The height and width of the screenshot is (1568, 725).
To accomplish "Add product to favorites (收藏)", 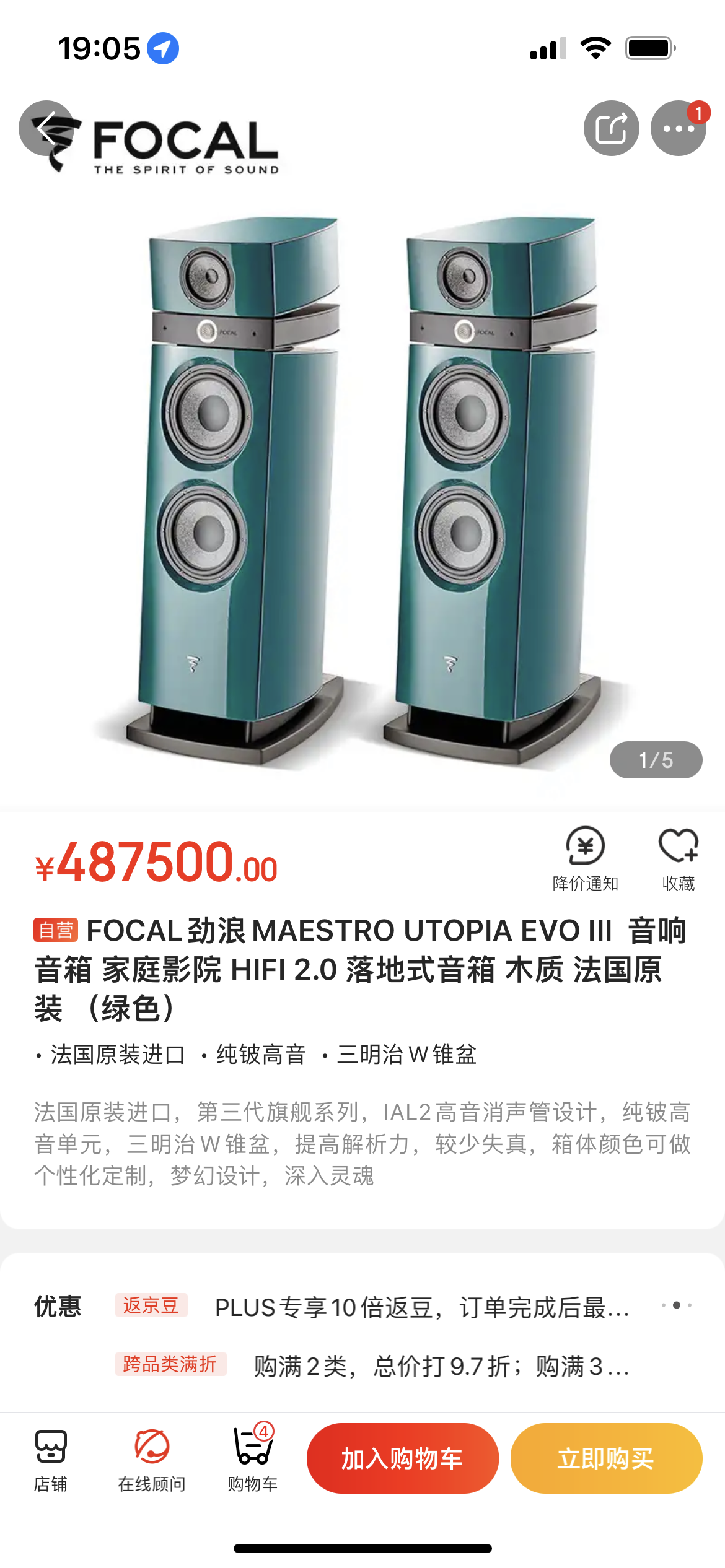I will tap(678, 858).
